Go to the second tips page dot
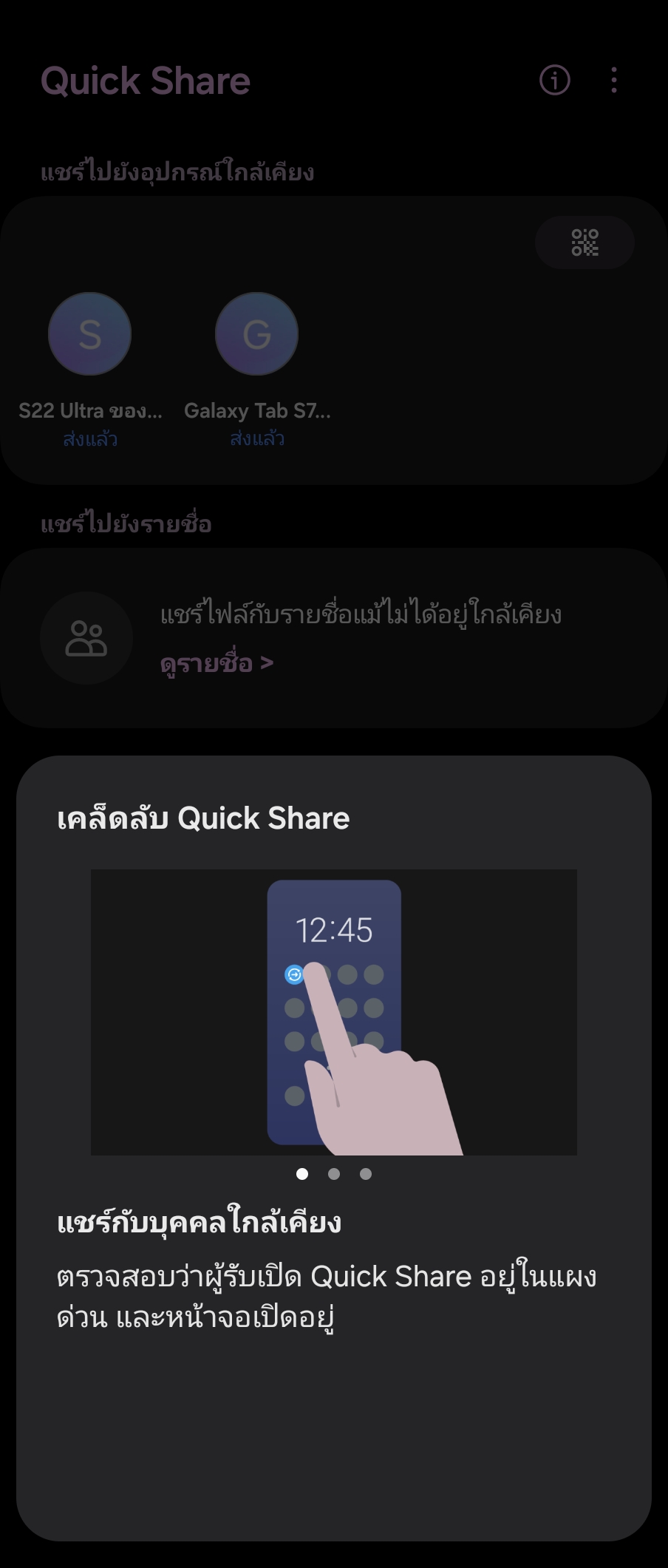Screen dimensions: 668x1568 tap(334, 1174)
